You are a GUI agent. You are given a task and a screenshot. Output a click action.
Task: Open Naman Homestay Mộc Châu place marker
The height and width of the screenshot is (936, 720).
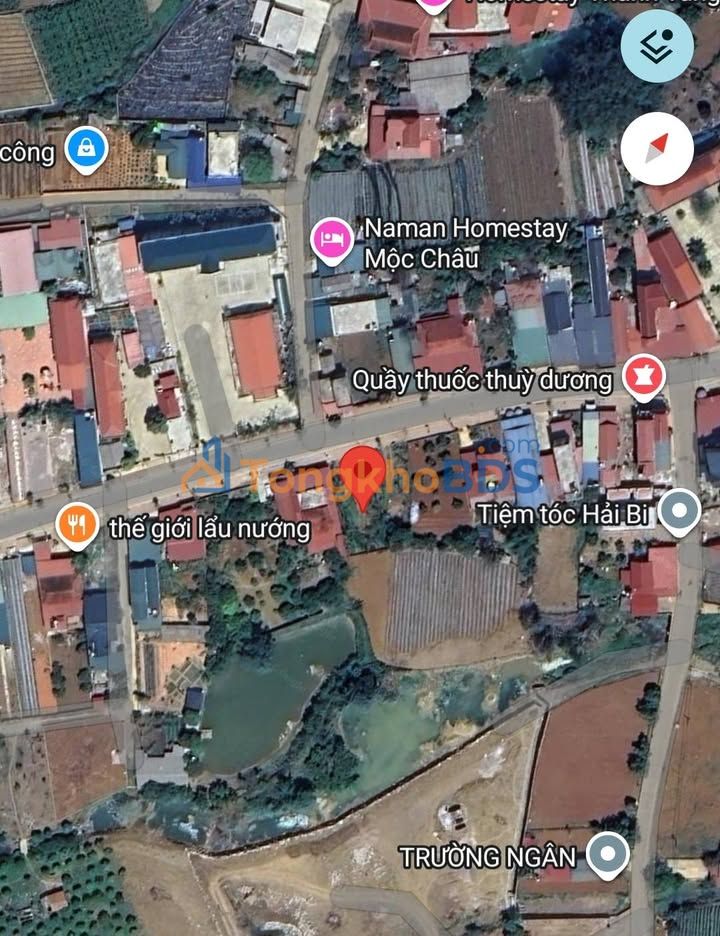(x=333, y=240)
